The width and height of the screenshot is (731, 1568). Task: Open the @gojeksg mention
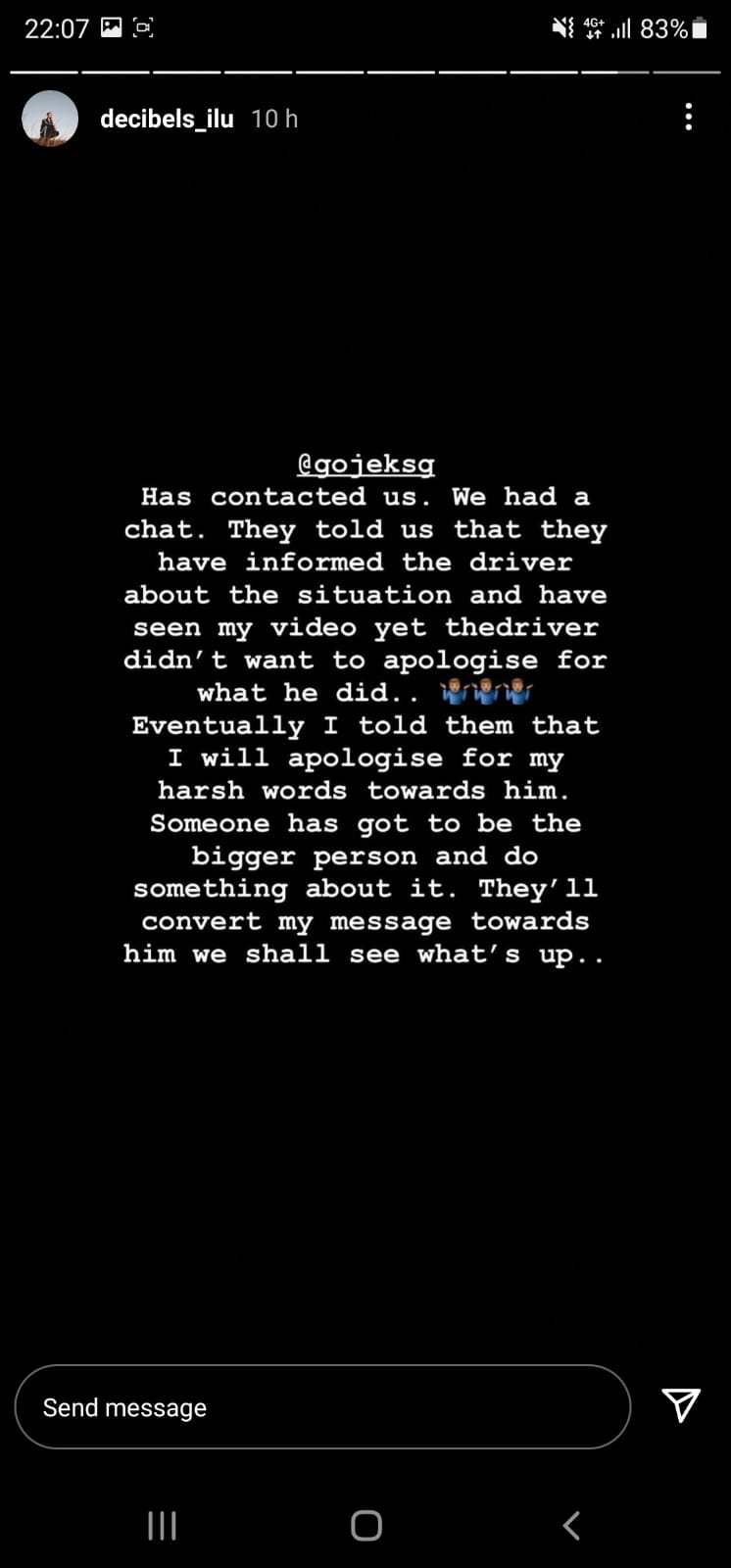pos(365,464)
